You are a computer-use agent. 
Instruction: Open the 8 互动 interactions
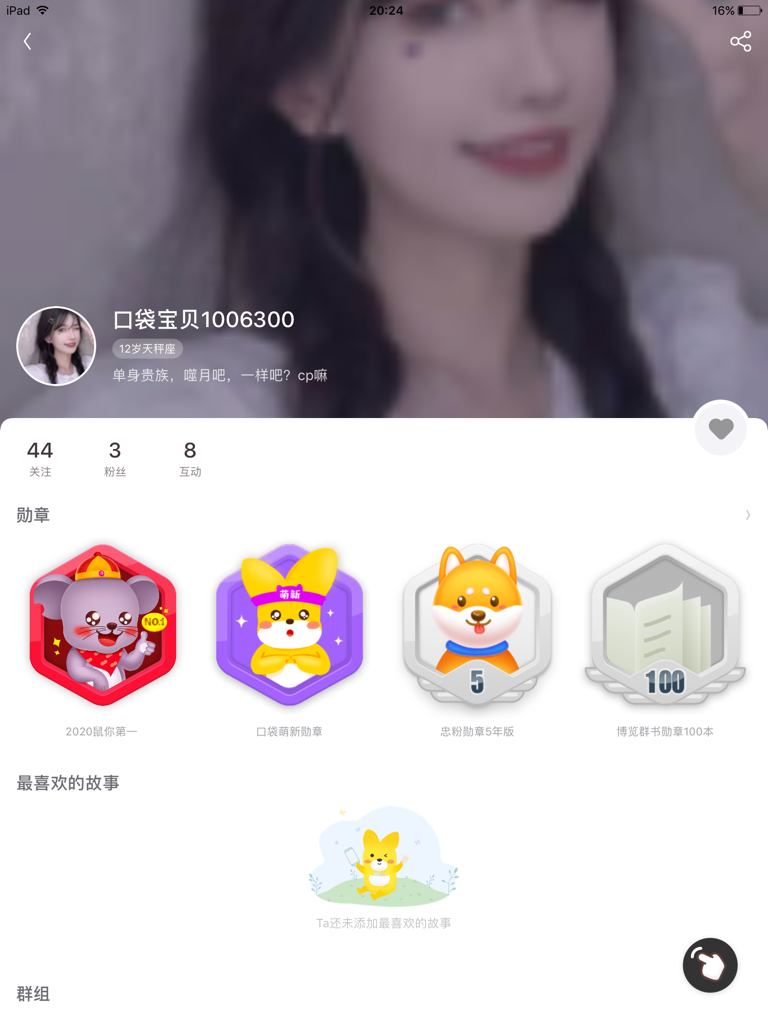click(x=190, y=459)
